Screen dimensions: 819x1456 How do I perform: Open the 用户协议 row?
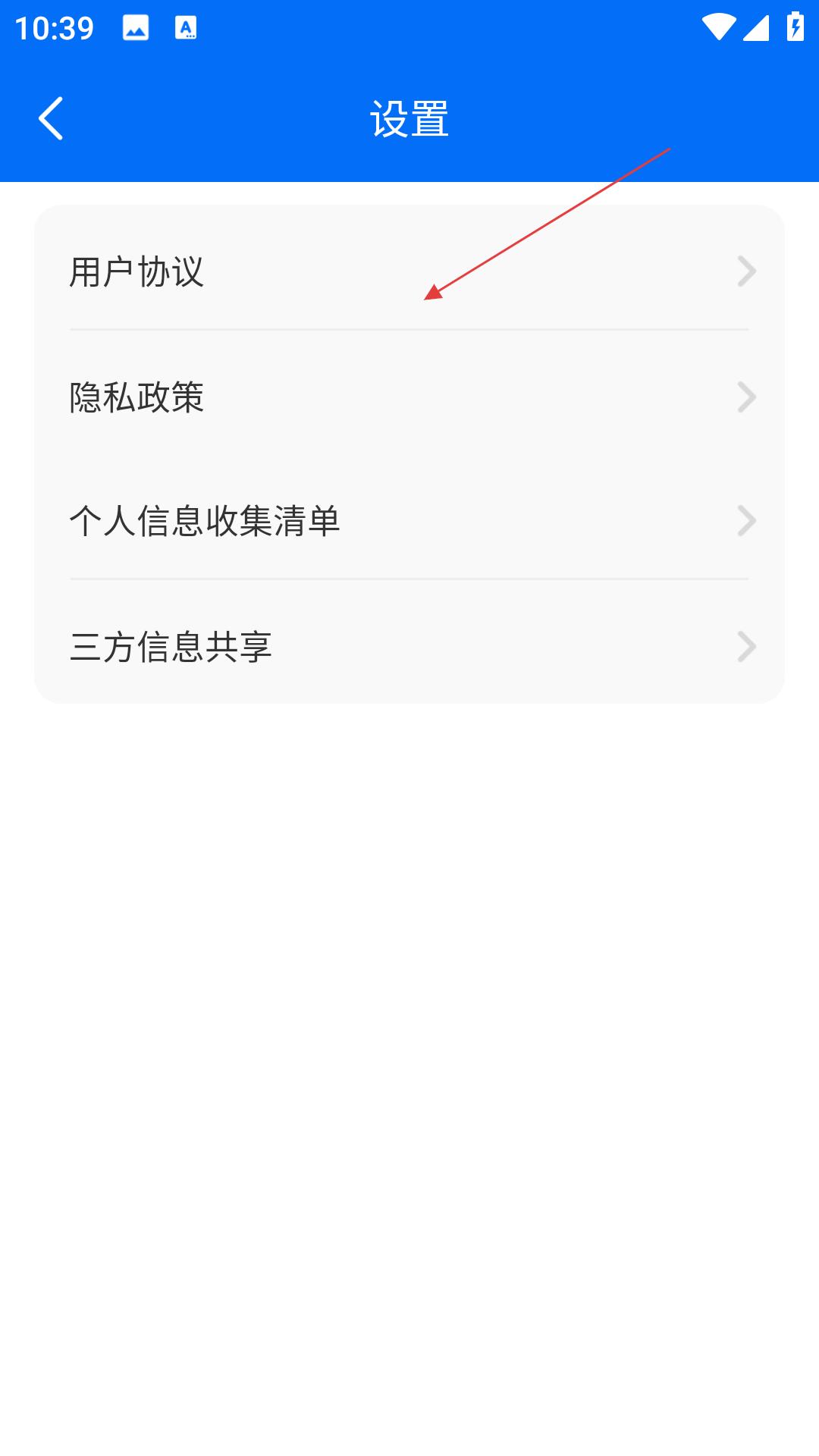(x=409, y=271)
